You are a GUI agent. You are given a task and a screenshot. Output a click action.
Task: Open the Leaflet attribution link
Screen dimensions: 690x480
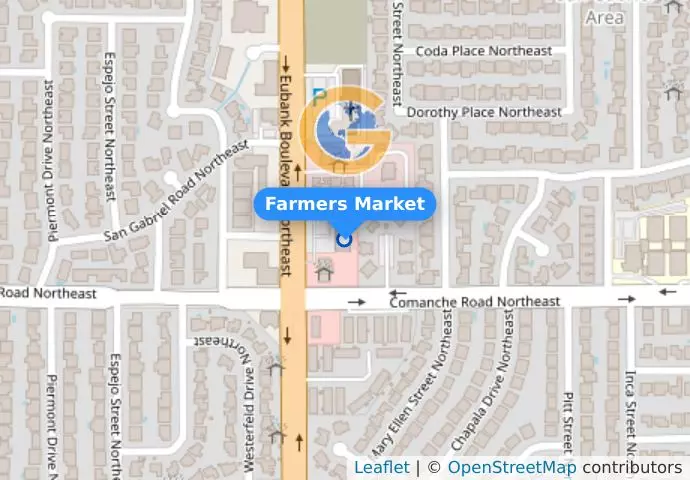(x=381, y=467)
